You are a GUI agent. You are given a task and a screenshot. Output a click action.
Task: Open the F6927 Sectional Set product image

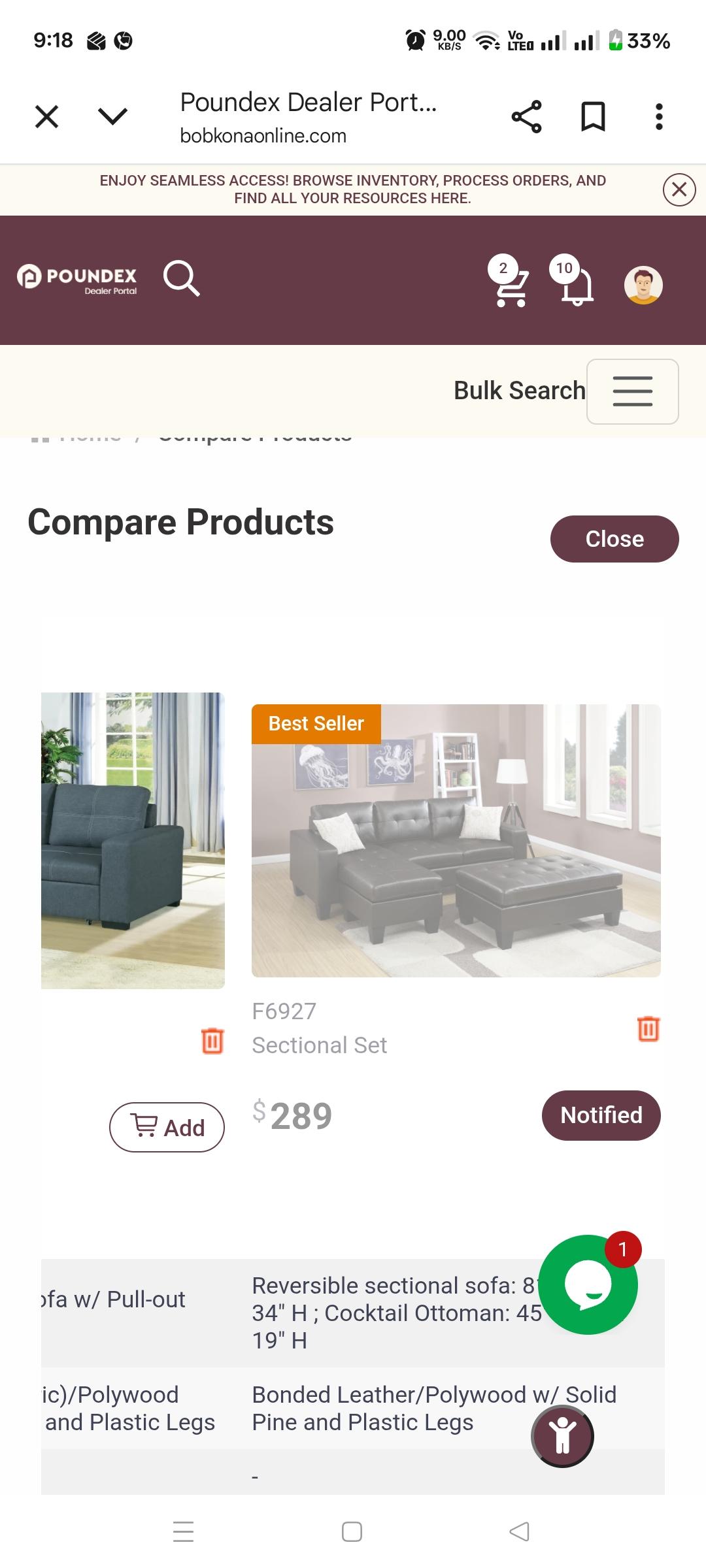(x=456, y=841)
